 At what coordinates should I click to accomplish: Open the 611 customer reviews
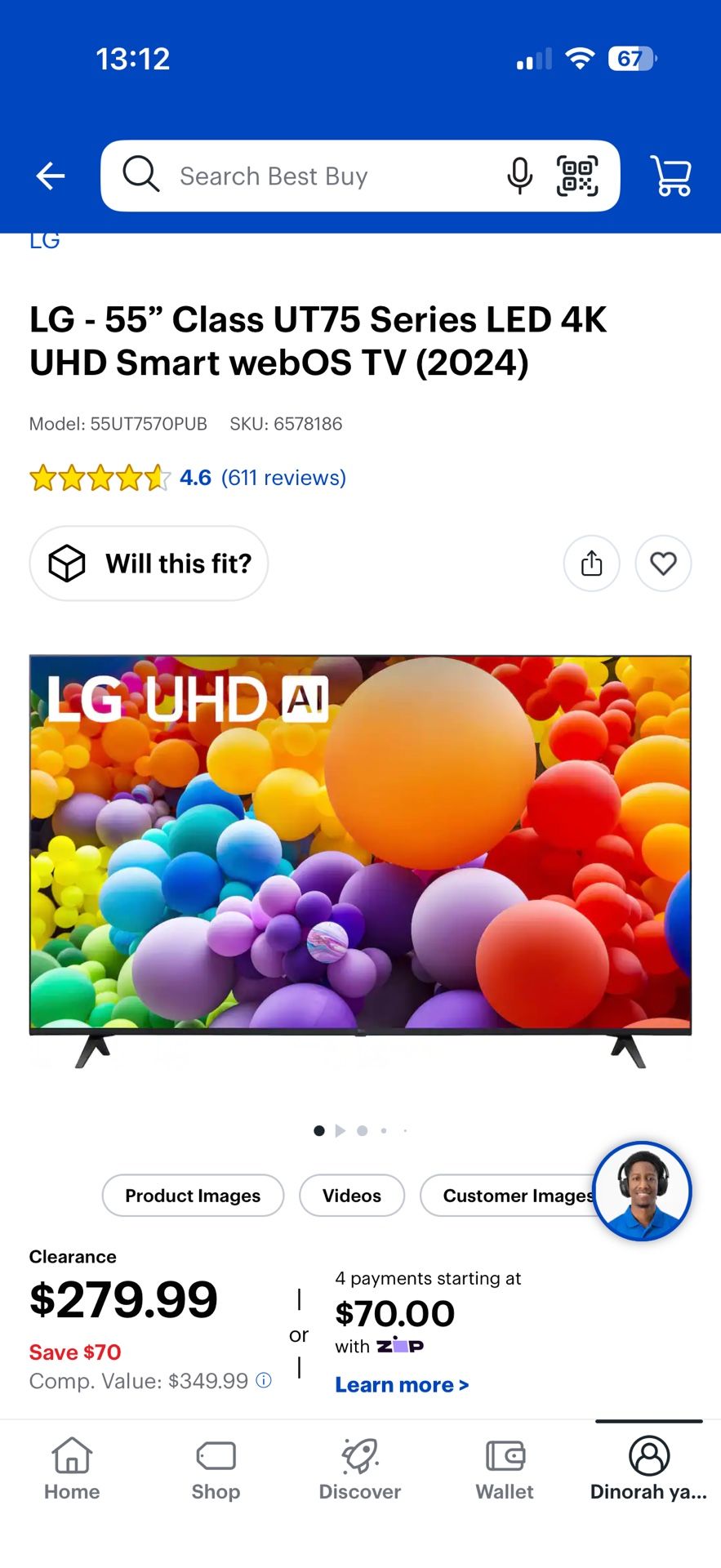283,478
